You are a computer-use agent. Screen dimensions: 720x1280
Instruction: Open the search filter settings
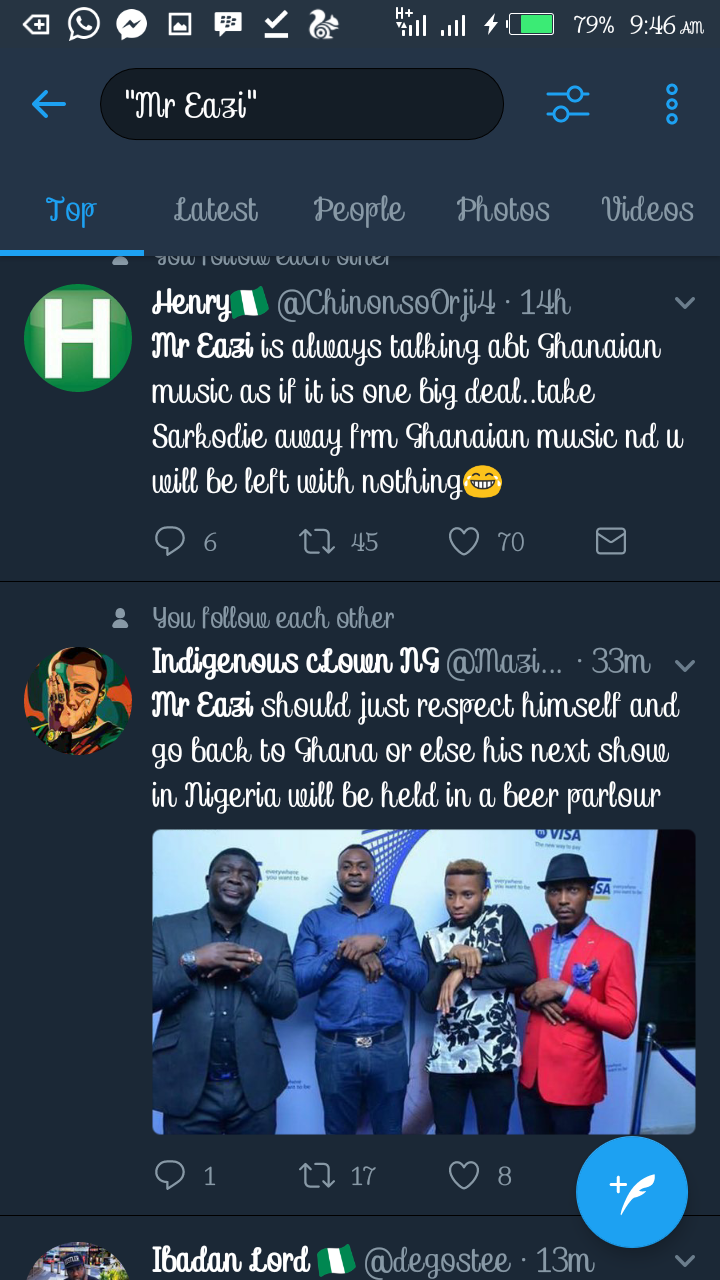click(567, 104)
